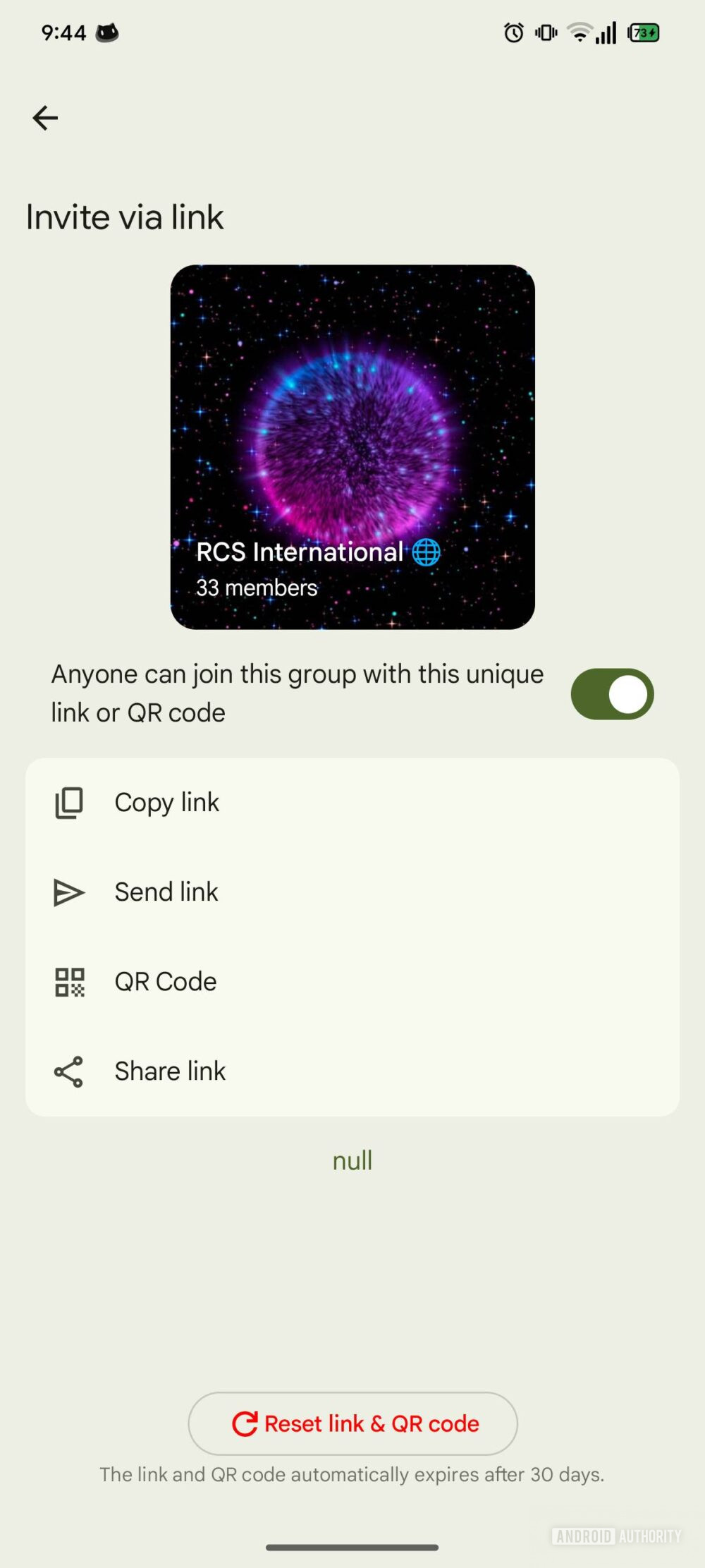The width and height of the screenshot is (705, 1568).
Task: Tap the Share link icon
Action: 68,1071
